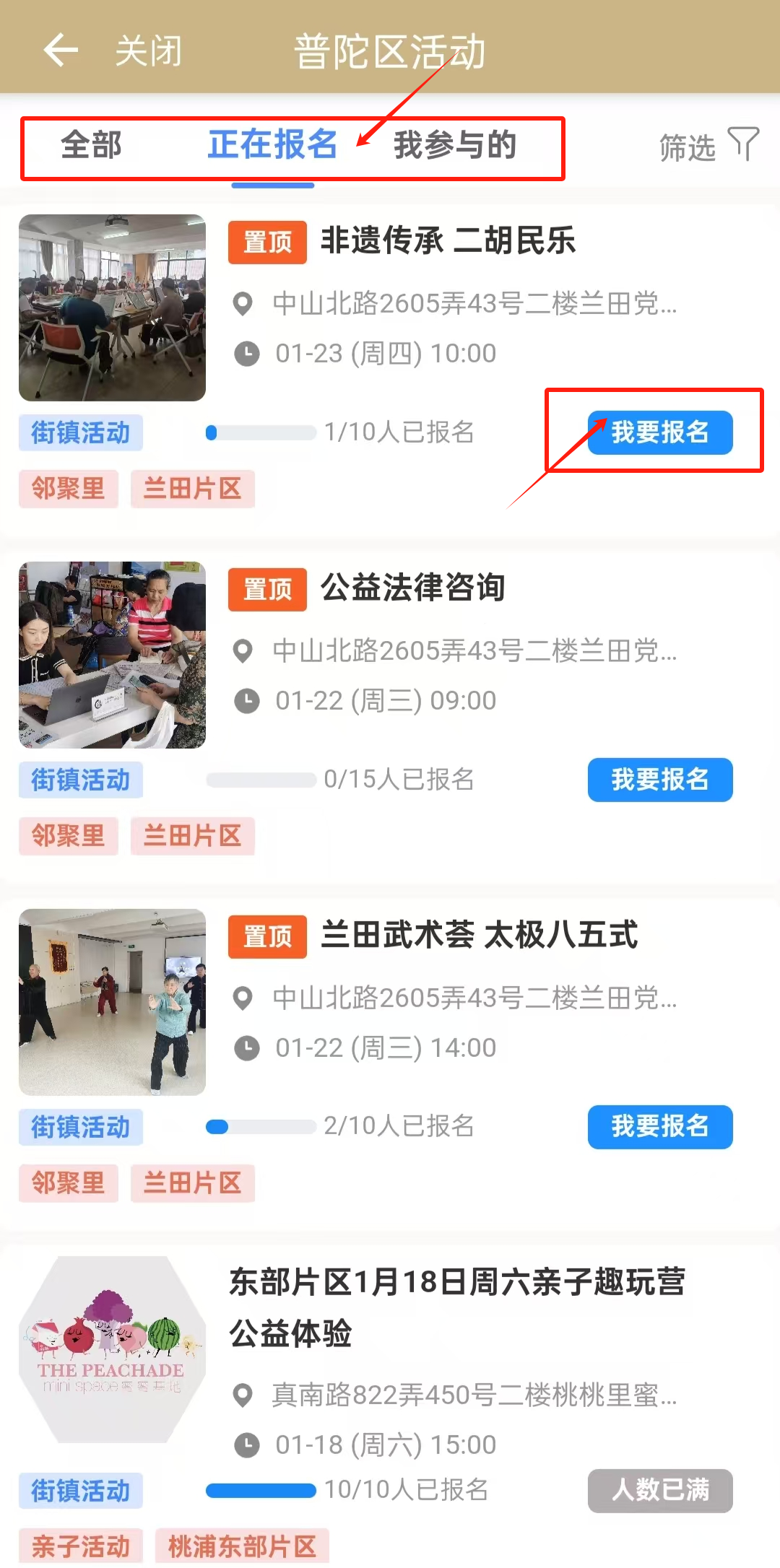
Task: Tap 关闭 to close the page
Action: (x=149, y=51)
